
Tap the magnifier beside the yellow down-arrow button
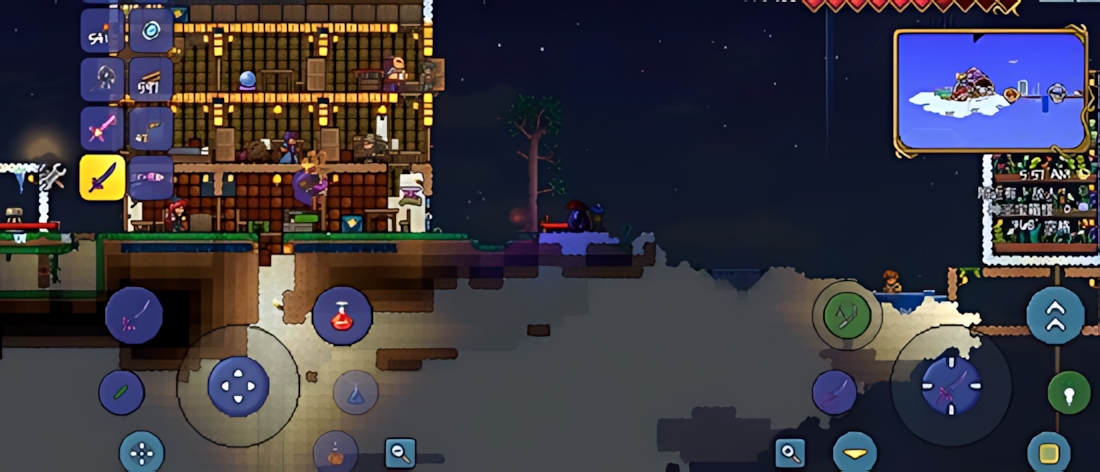[790, 453]
